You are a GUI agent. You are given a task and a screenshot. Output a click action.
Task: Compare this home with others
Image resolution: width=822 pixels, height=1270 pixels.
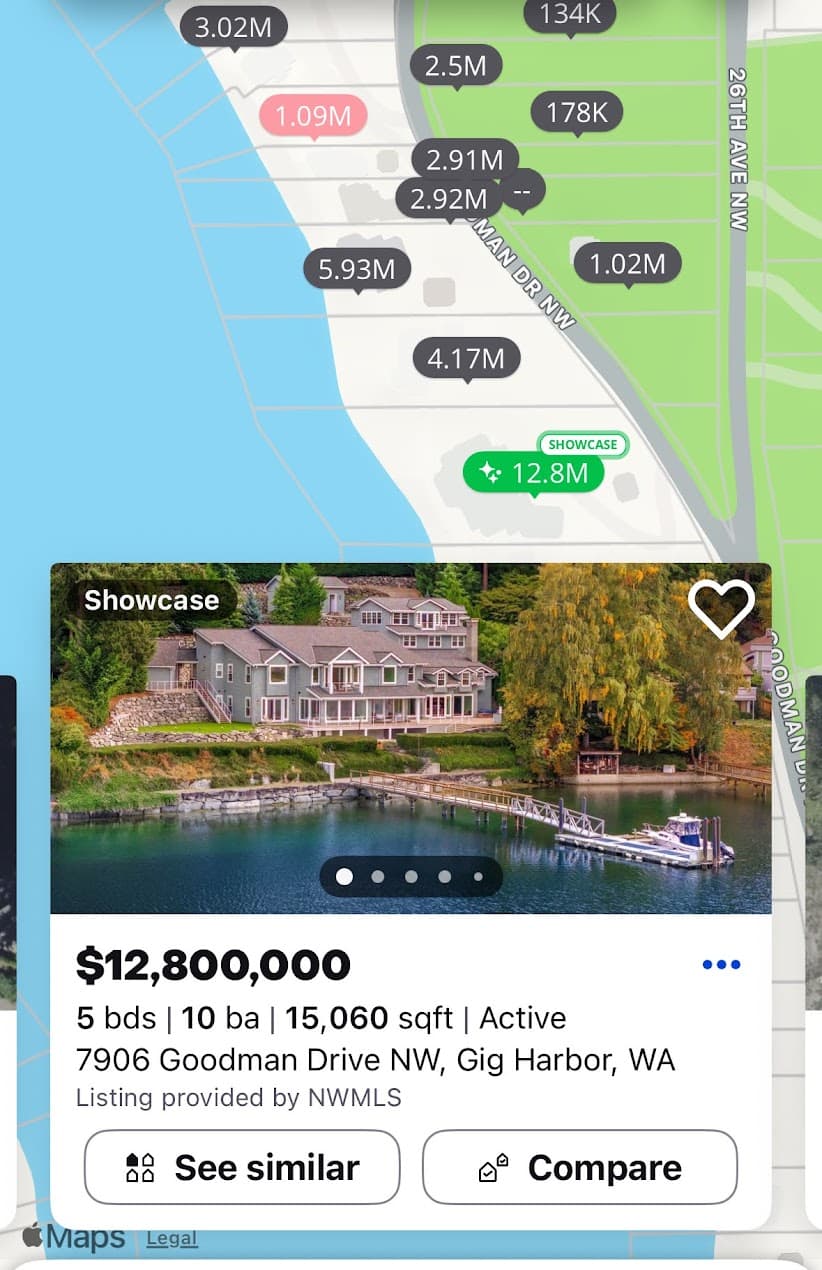coord(580,1167)
